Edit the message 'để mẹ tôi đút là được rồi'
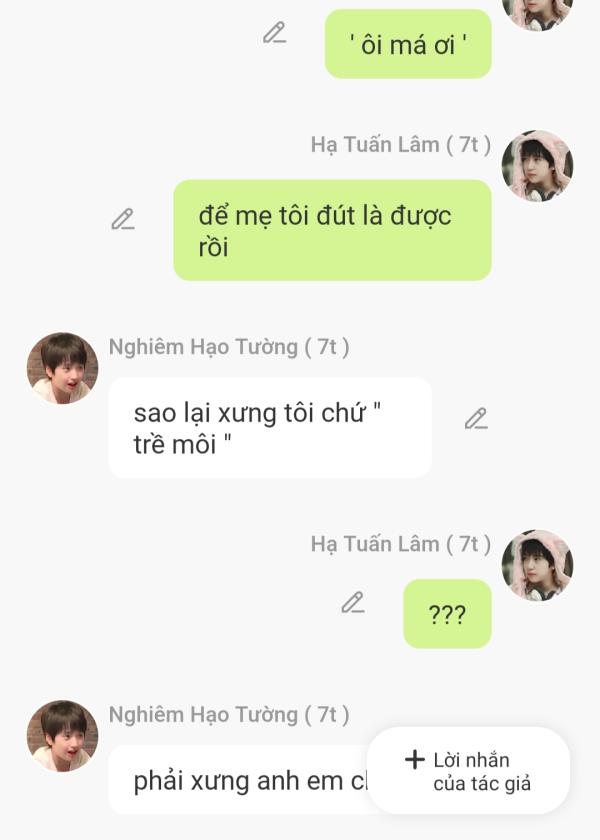The height and width of the screenshot is (840, 600). coord(123,219)
